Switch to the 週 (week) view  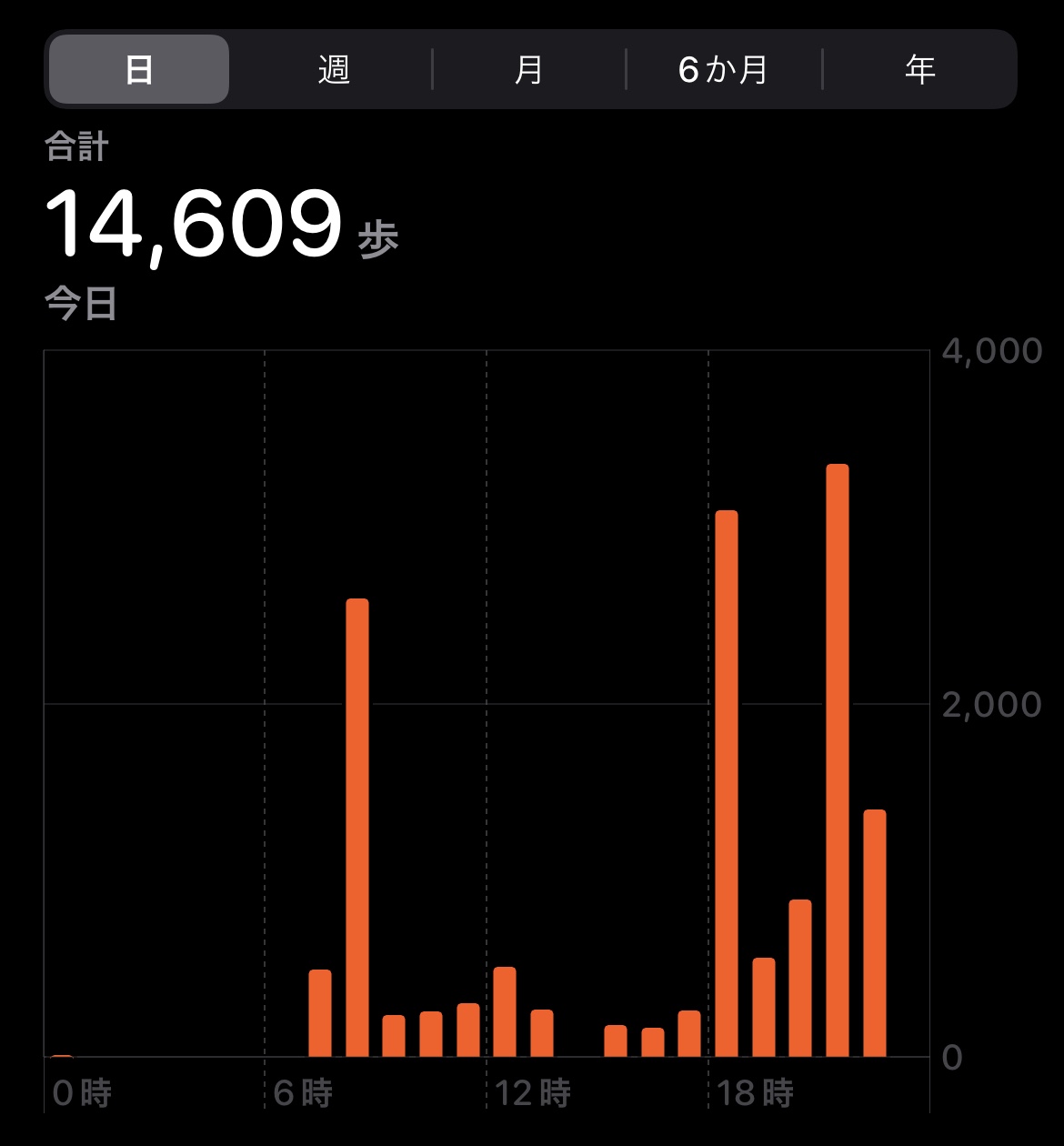coord(334,69)
